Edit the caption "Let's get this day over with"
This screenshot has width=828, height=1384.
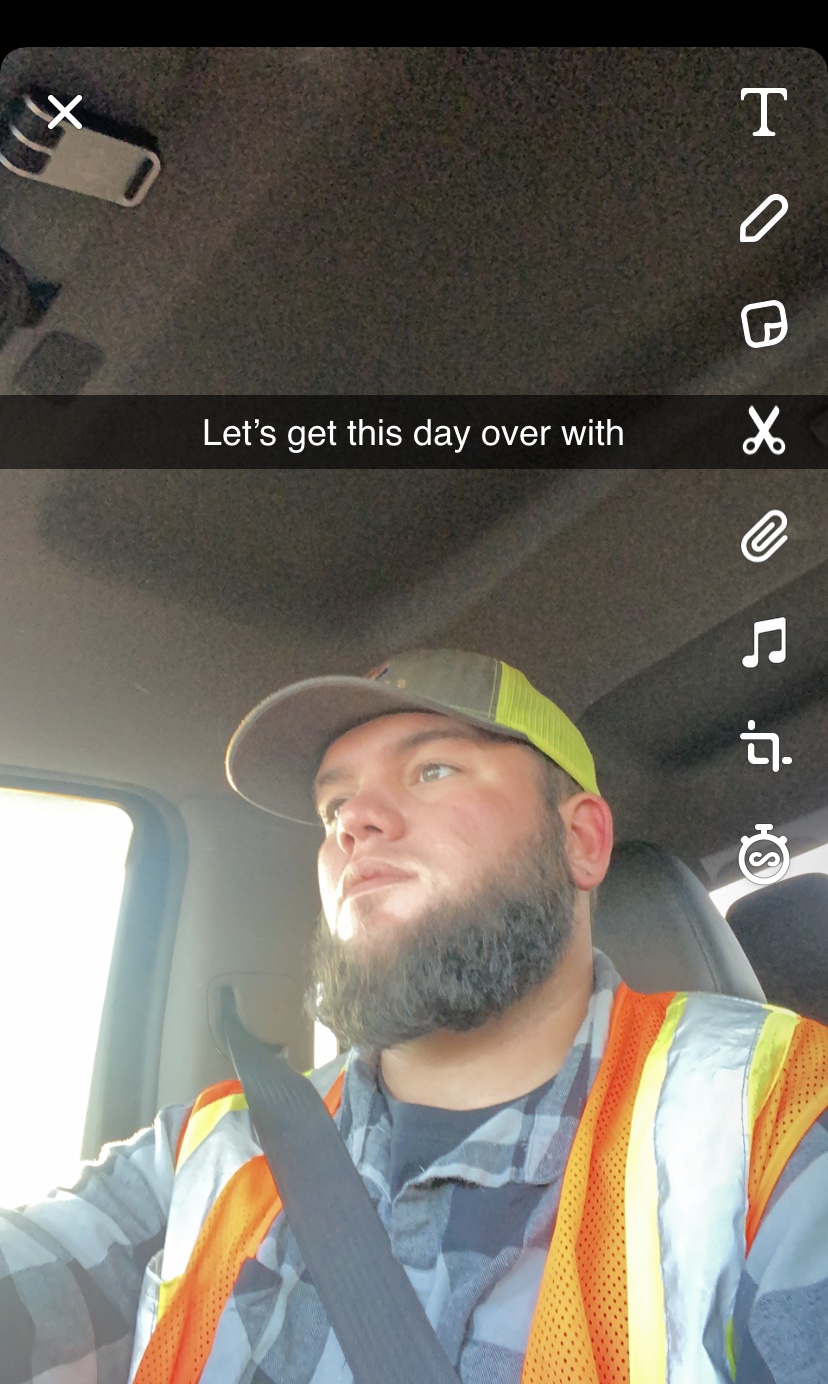(413, 433)
